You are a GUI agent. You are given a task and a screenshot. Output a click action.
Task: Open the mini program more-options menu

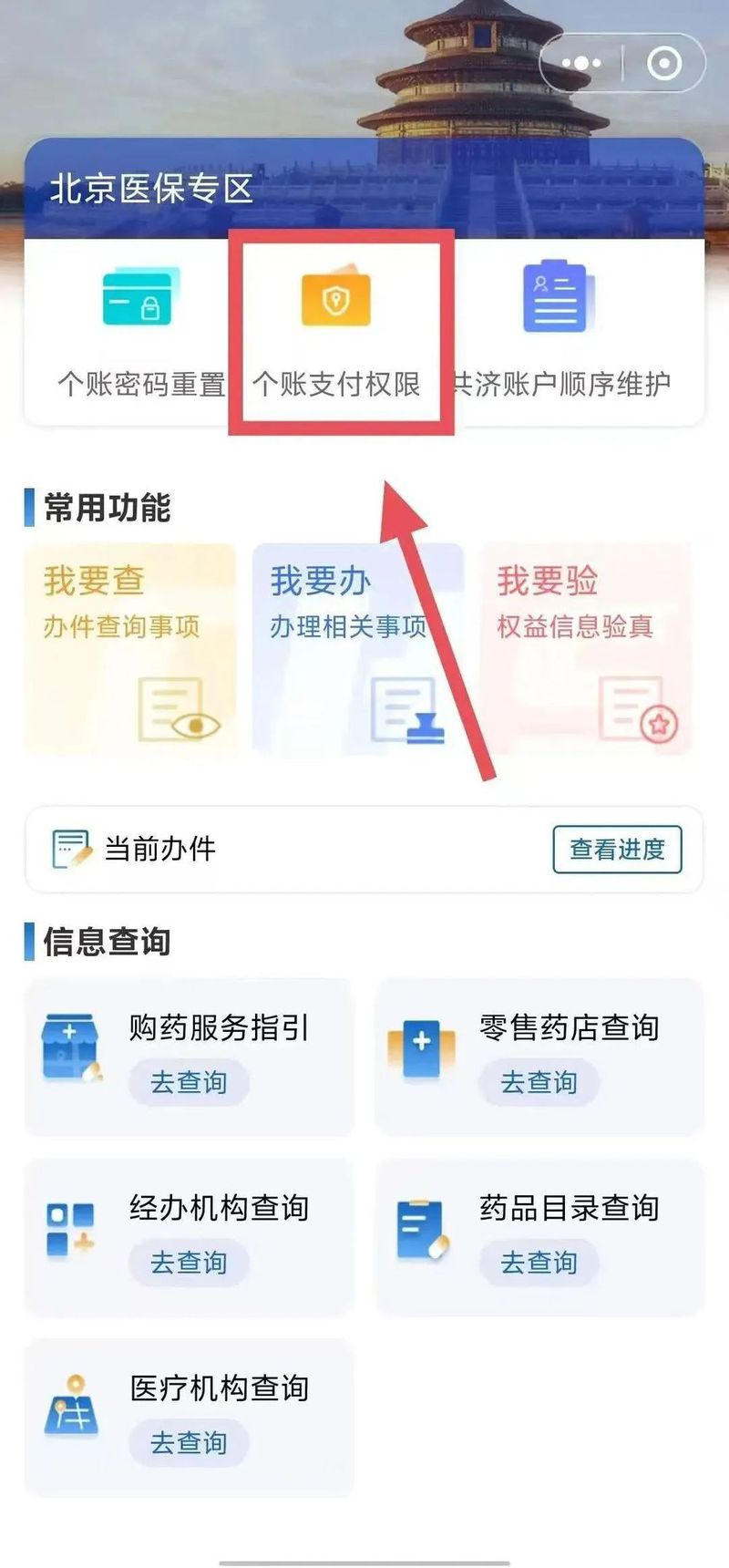[x=581, y=64]
